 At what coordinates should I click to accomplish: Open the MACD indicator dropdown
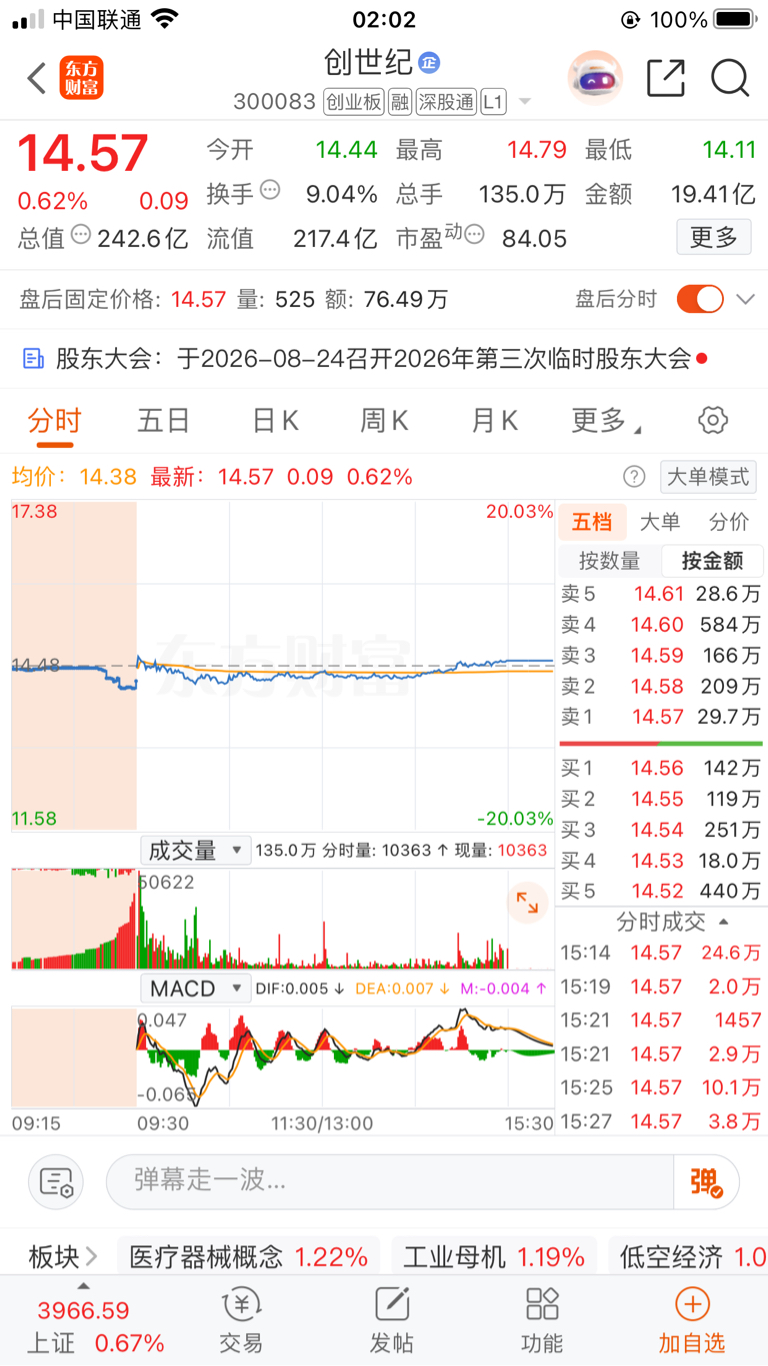coord(195,989)
